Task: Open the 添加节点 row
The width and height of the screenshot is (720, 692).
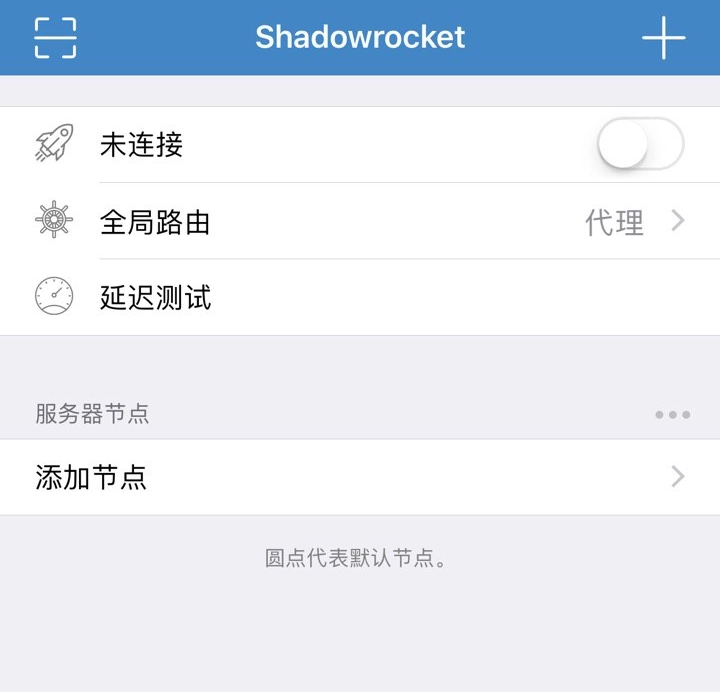Action: [360, 477]
